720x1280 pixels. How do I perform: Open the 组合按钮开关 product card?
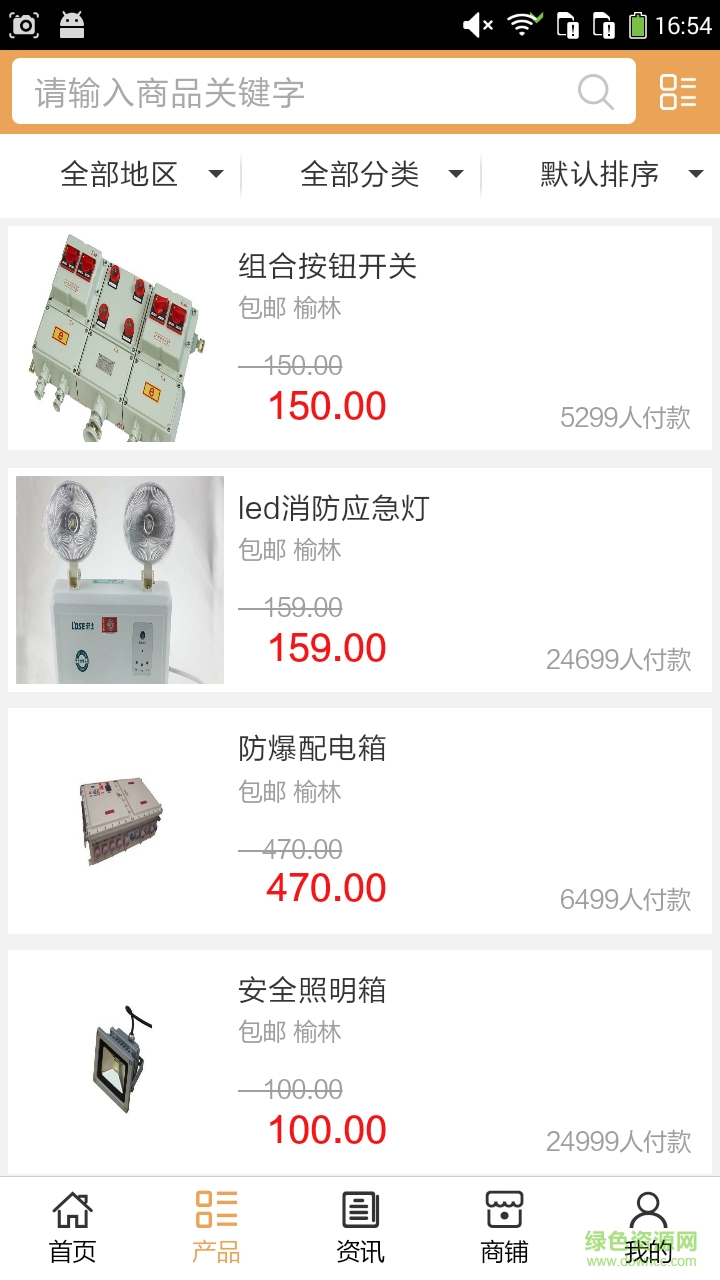(x=360, y=338)
